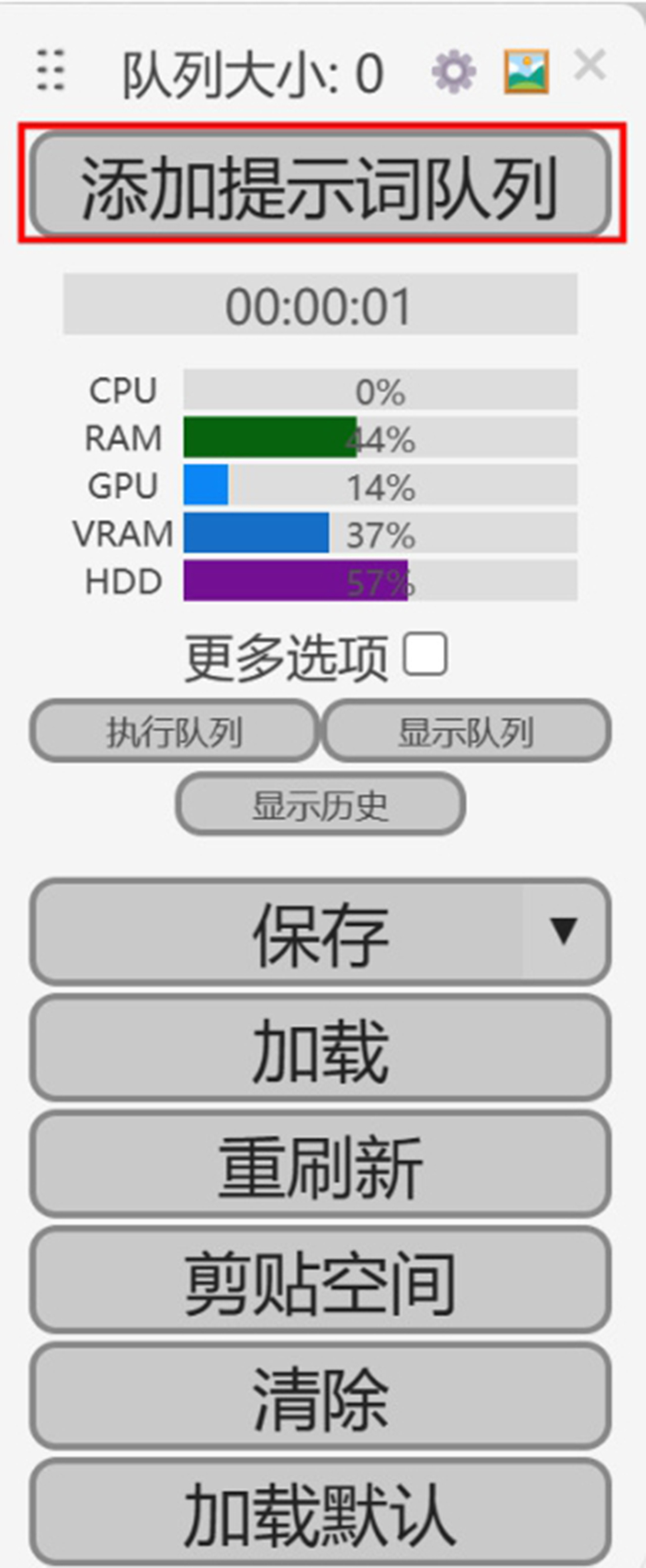Expand the 保存 dropdown arrow
Screen dimensions: 646x1568
coord(563,932)
